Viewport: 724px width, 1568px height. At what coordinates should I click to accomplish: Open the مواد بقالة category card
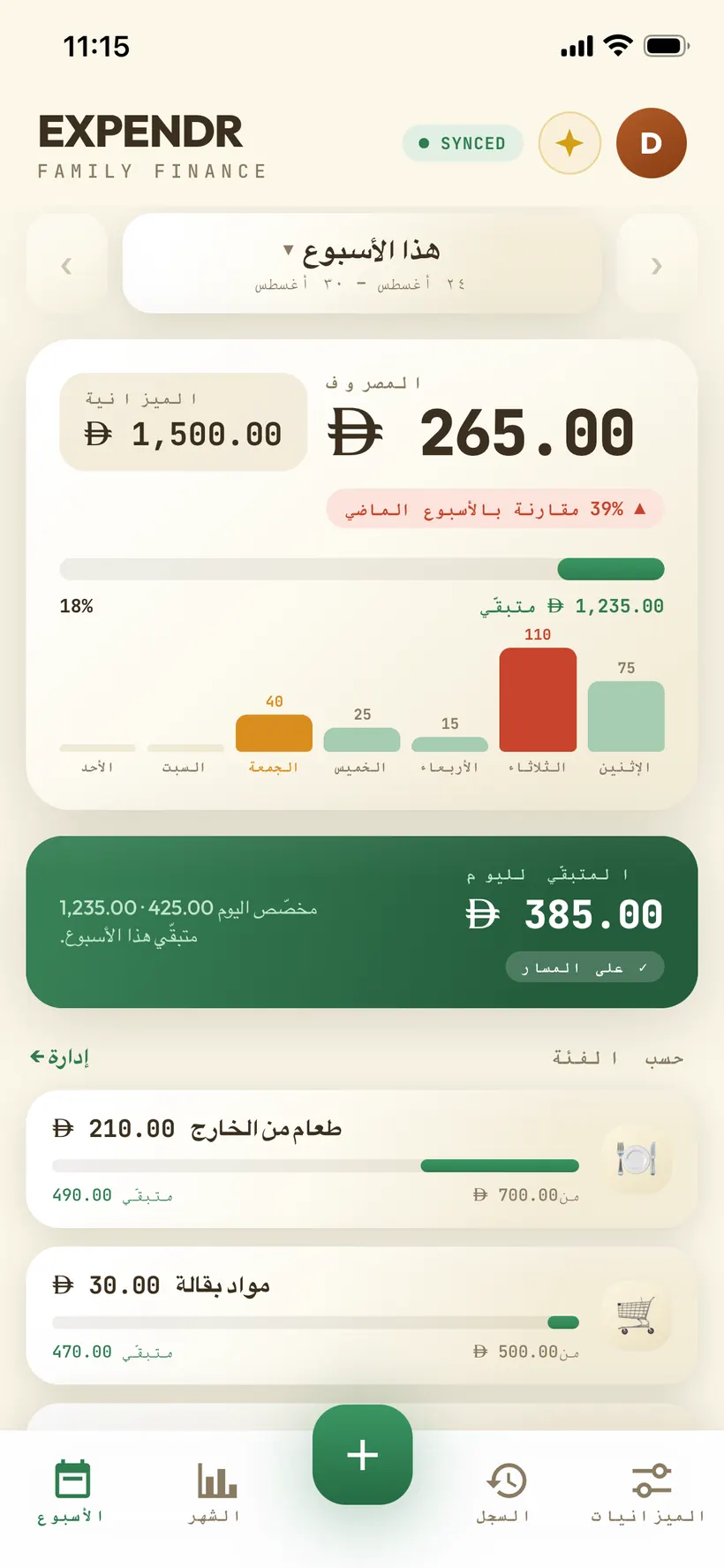pyautogui.click(x=362, y=1315)
